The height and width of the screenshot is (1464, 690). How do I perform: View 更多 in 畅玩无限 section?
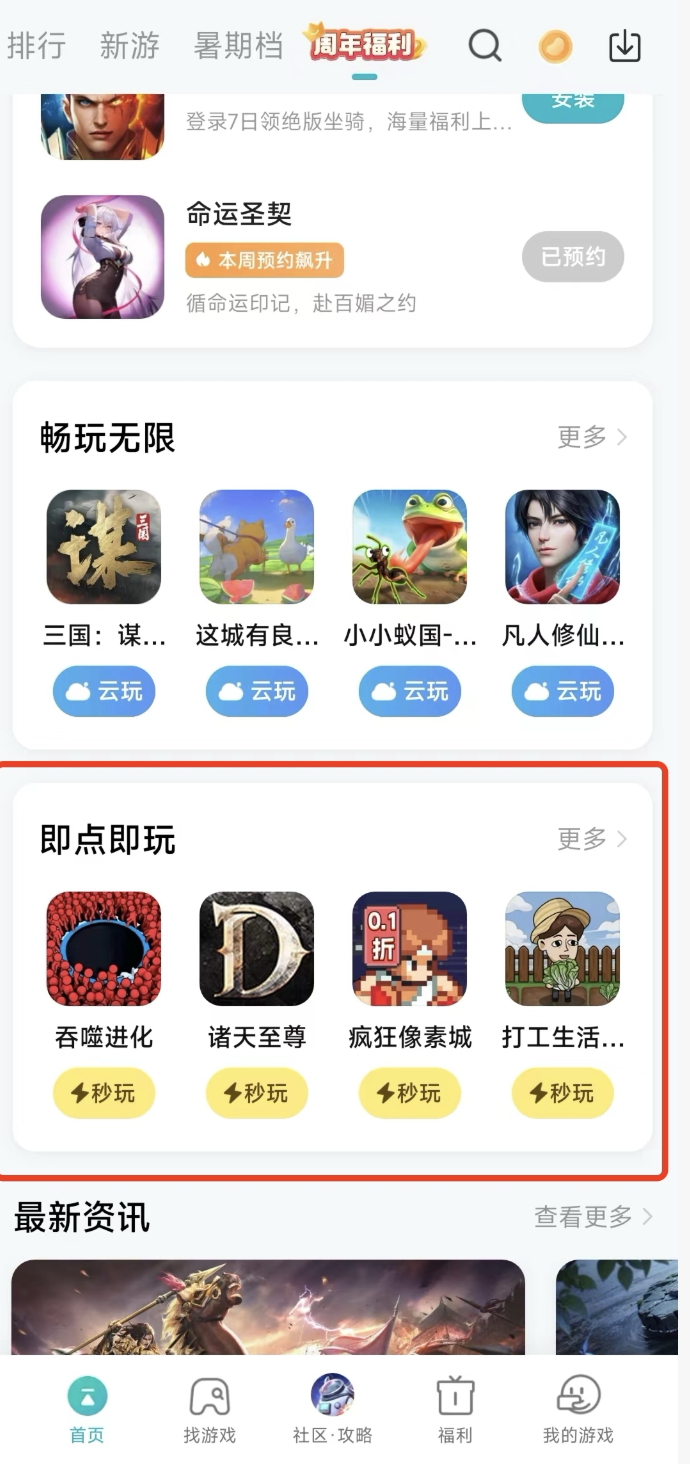pyautogui.click(x=592, y=437)
